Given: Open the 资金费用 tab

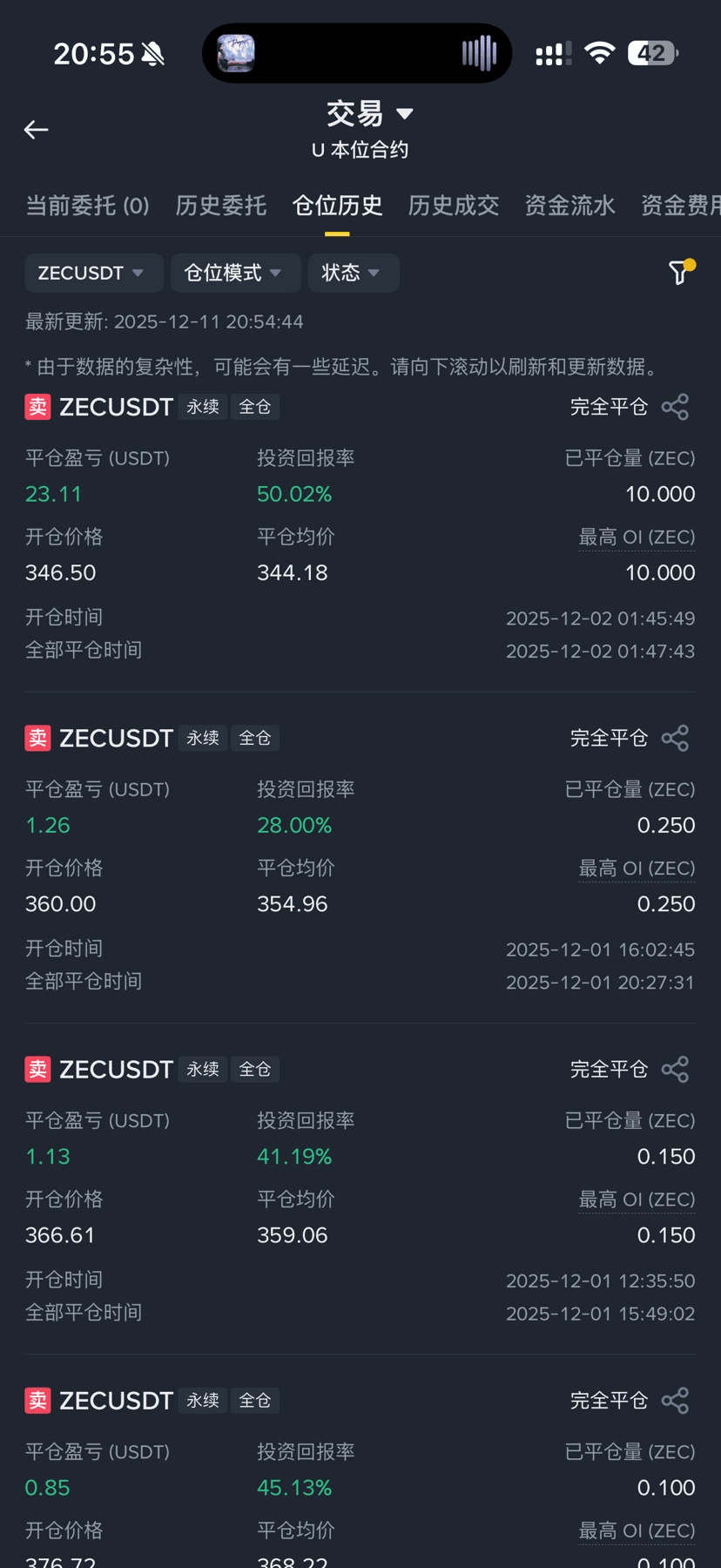Looking at the screenshot, I should pos(681,206).
